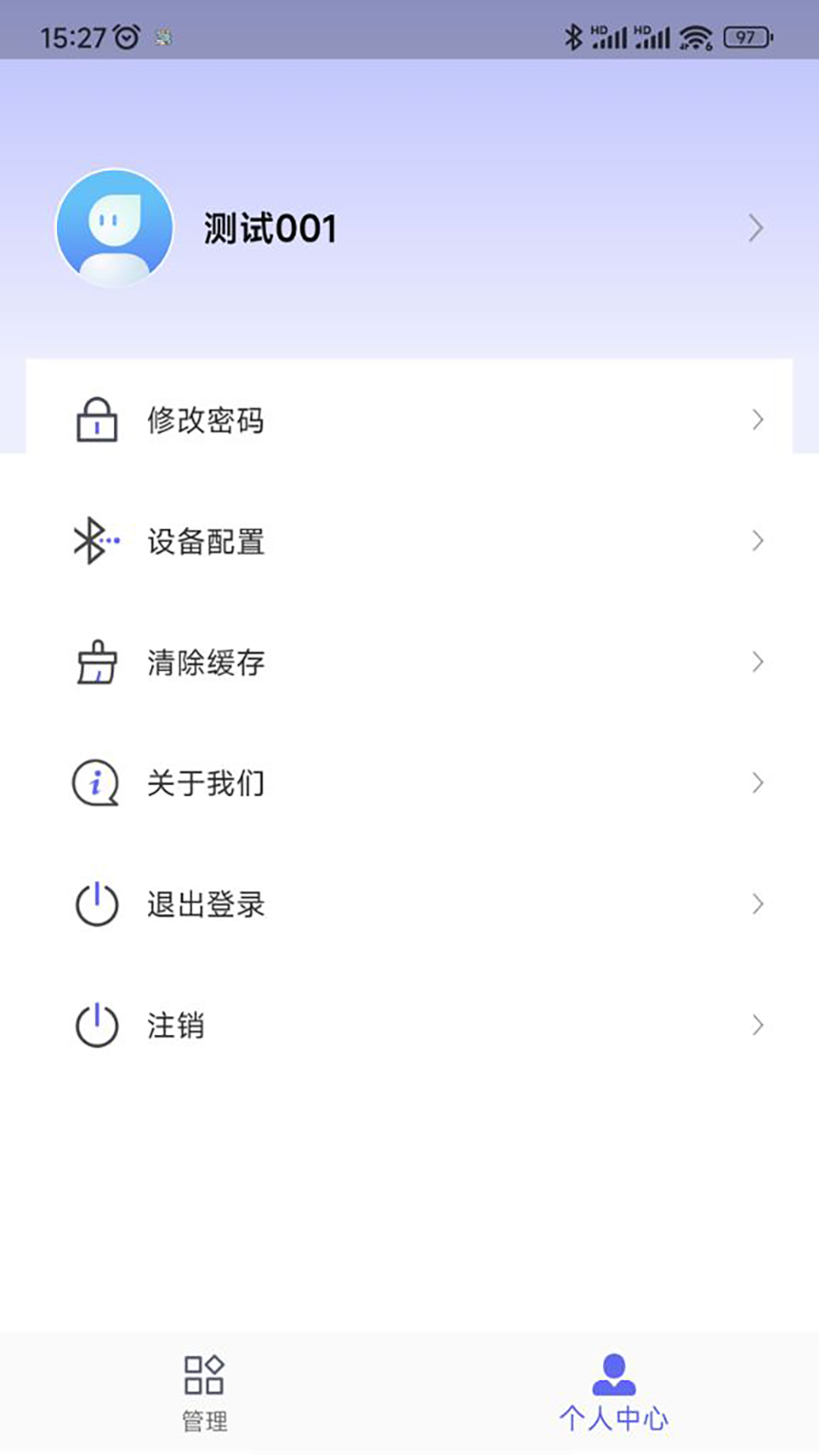This screenshot has width=819, height=1456.
Task: Click the battery indicator showing 97
Action: pos(746,33)
